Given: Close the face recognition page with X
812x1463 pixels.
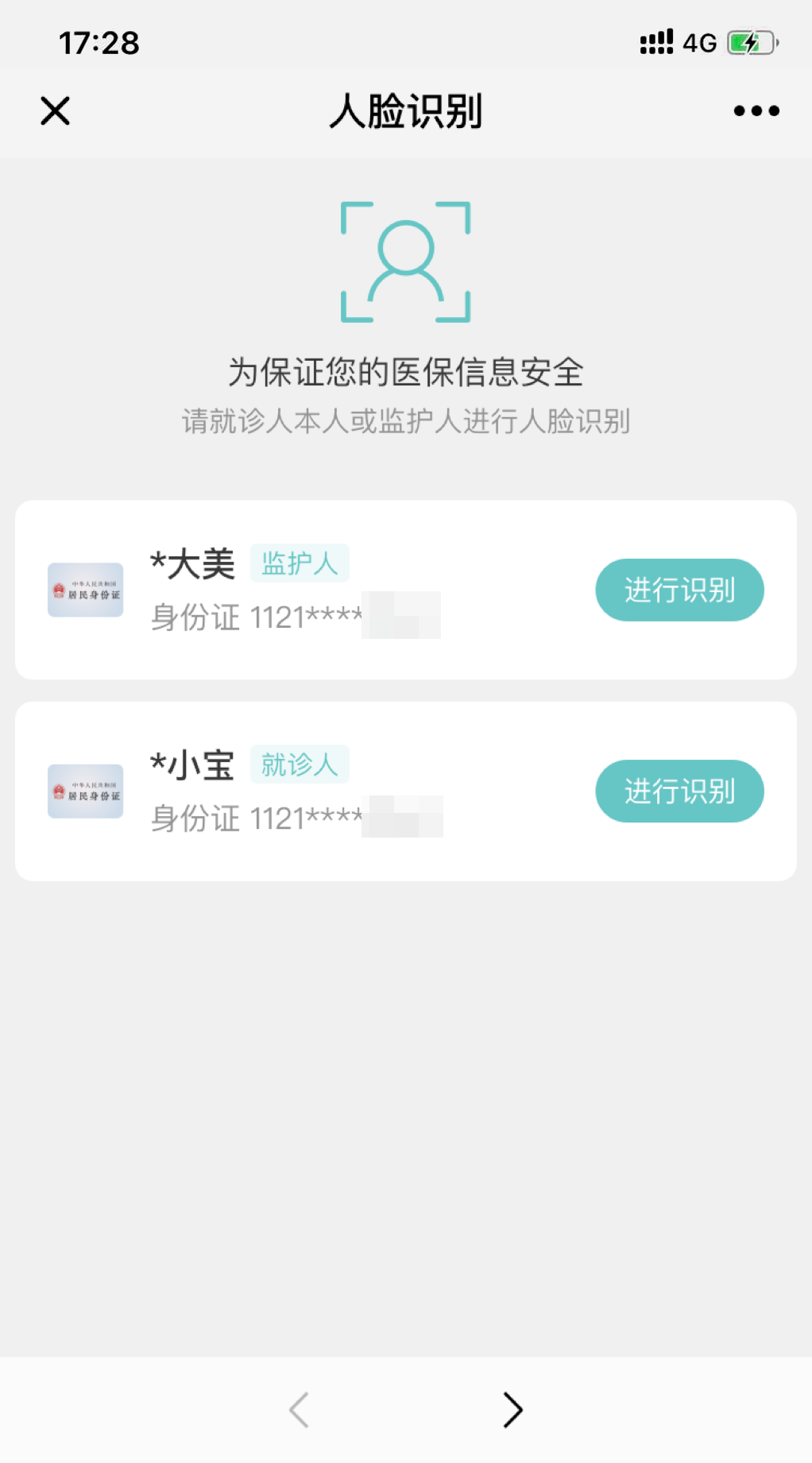Looking at the screenshot, I should (54, 110).
